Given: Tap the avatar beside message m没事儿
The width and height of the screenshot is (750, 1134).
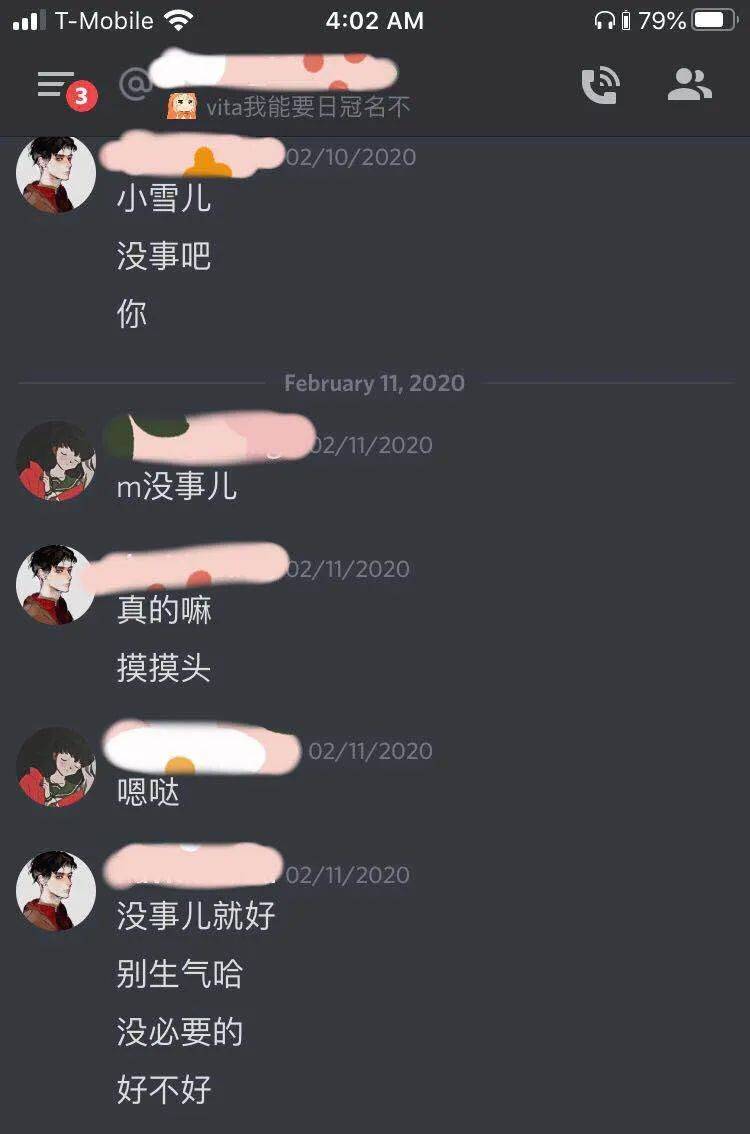Looking at the screenshot, I should click(x=56, y=461).
